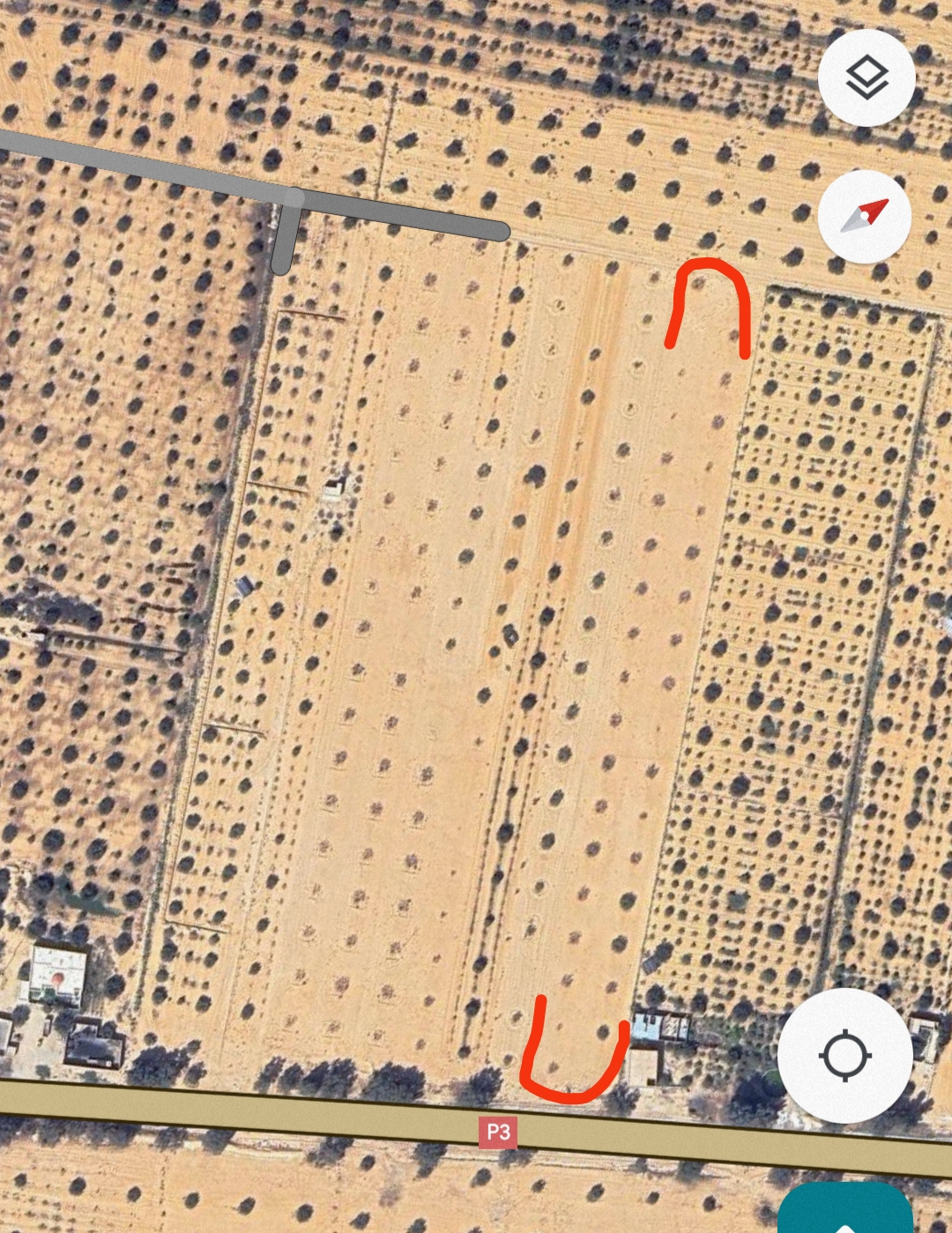Open the map layers selector
Image resolution: width=952 pixels, height=1233 pixels.
pyautogui.click(x=866, y=78)
